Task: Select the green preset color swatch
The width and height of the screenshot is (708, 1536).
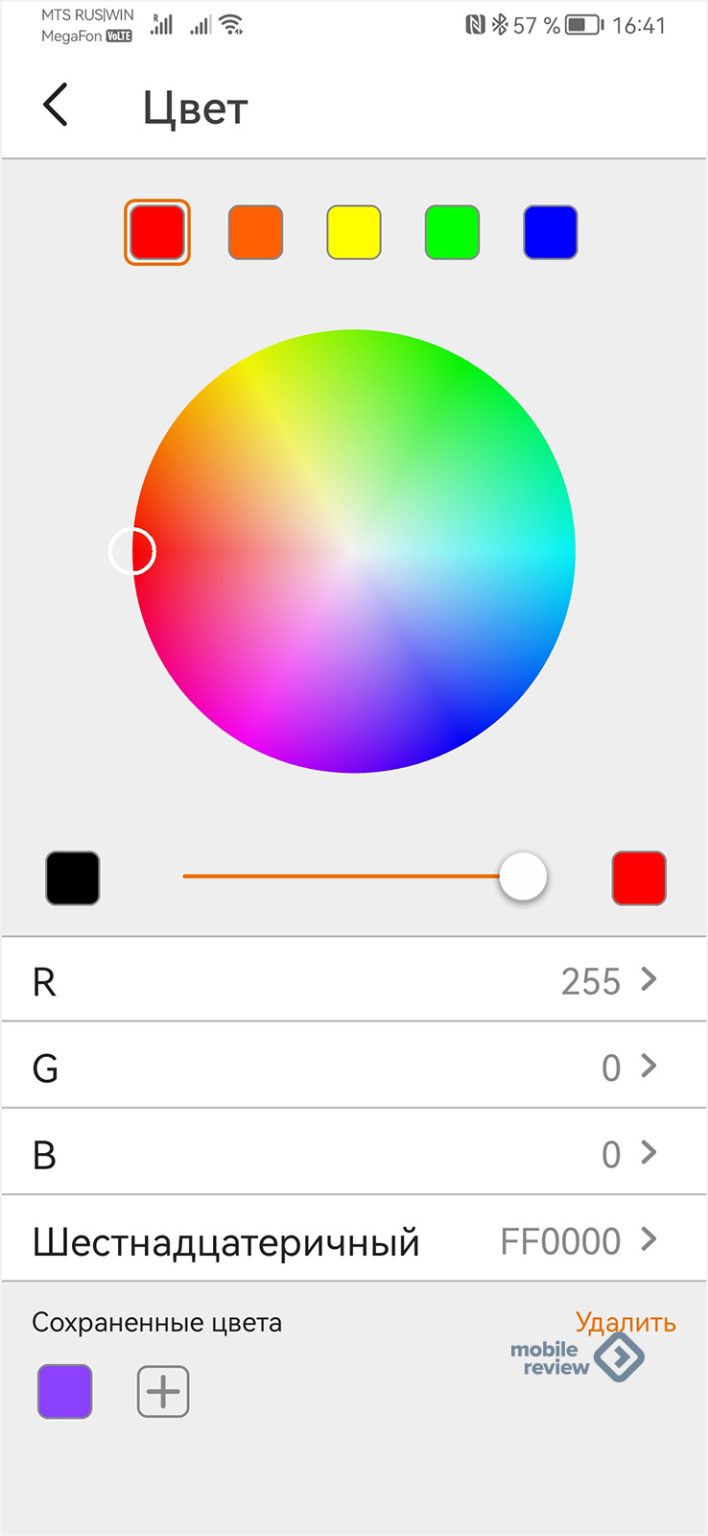Action: 452,232
